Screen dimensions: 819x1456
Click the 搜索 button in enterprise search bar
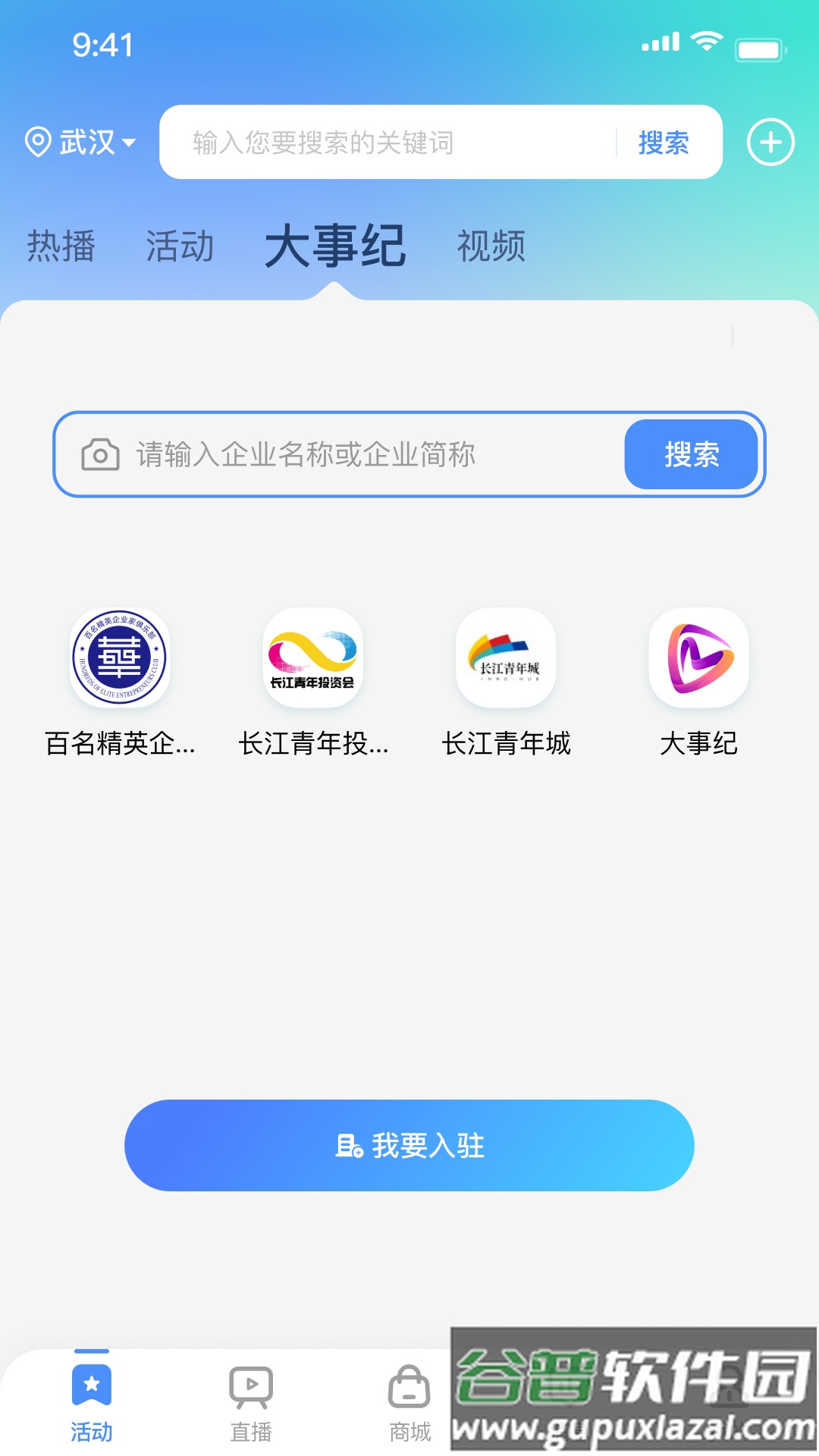(x=690, y=454)
